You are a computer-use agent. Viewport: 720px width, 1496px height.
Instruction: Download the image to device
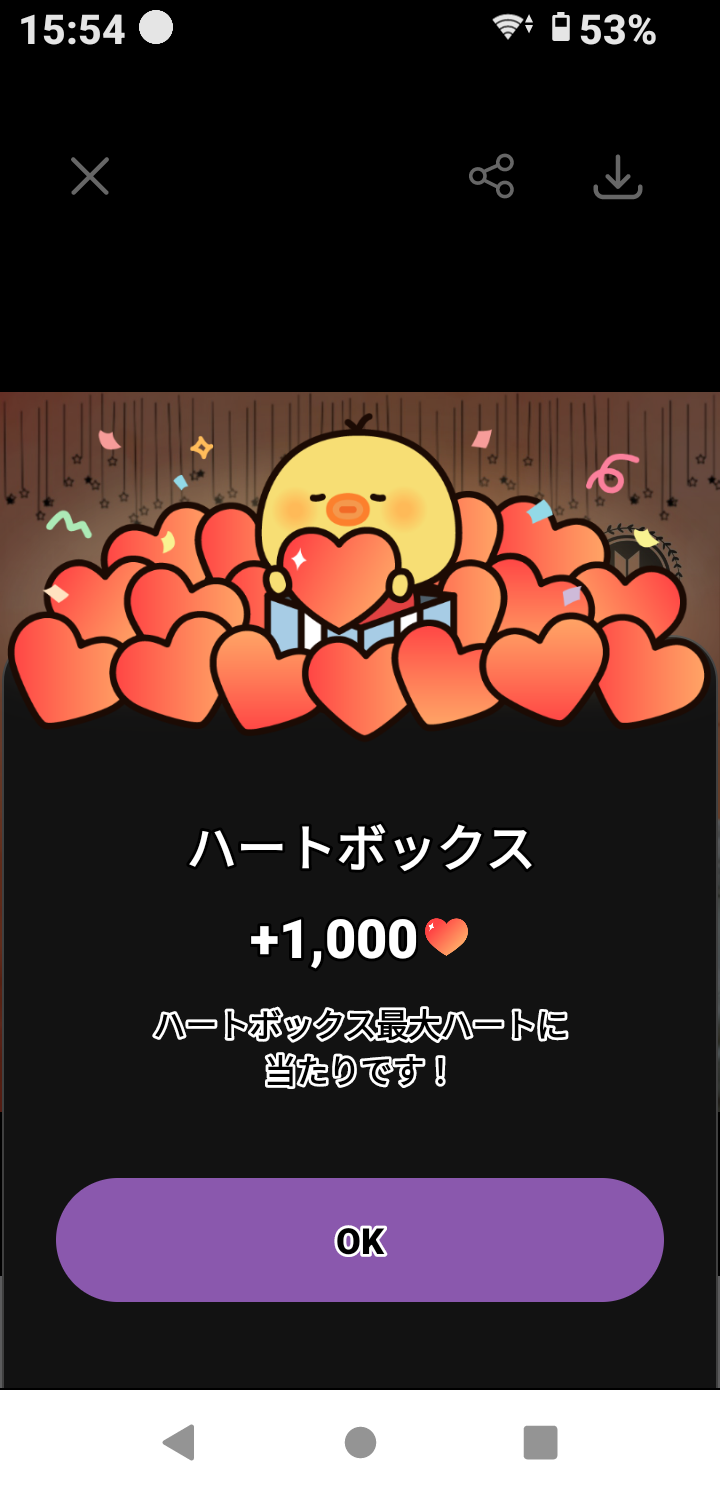(617, 177)
